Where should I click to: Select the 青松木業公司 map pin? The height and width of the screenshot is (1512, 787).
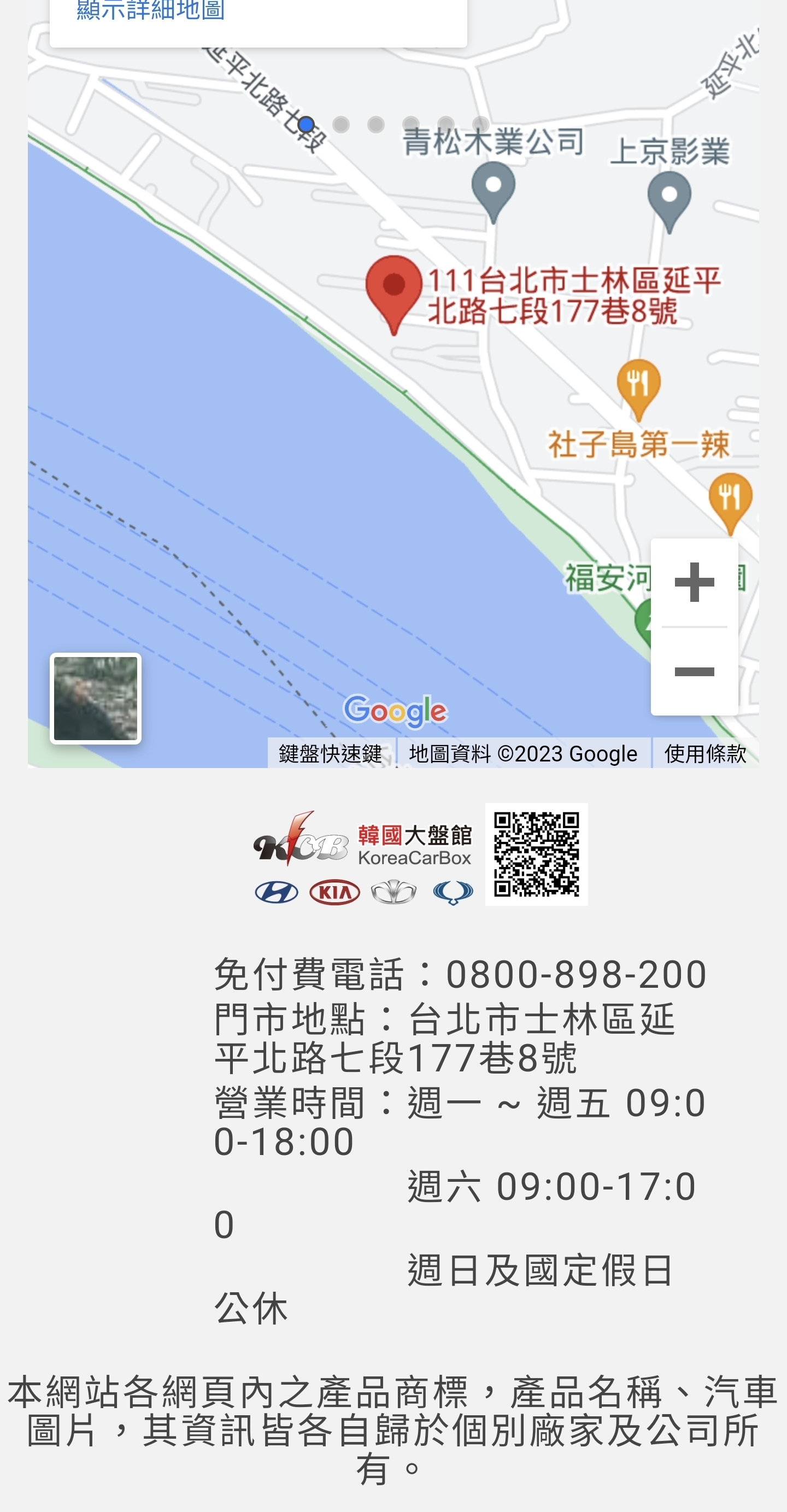click(494, 189)
